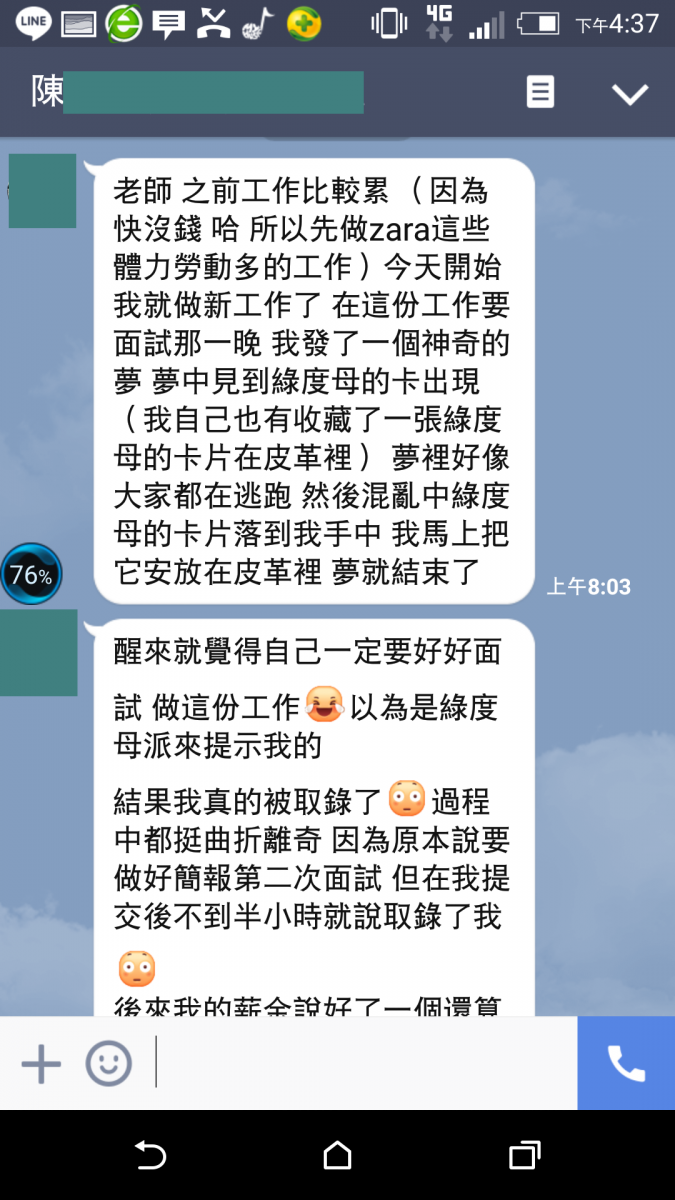Start a voice call with the phone button
Viewport: 675px width, 1200px height.
pyautogui.click(x=626, y=1063)
